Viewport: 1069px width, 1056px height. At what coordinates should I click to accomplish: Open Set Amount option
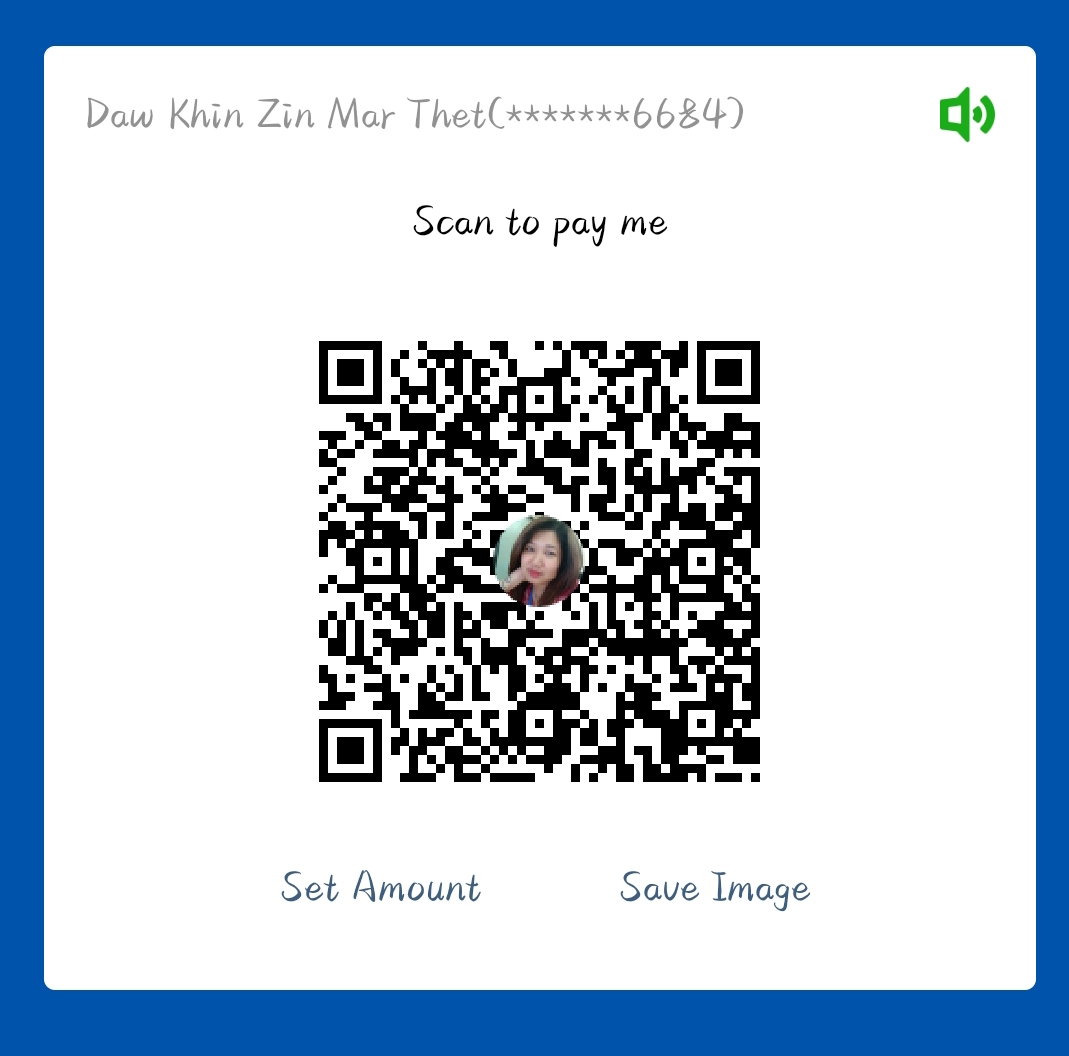pyautogui.click(x=380, y=888)
